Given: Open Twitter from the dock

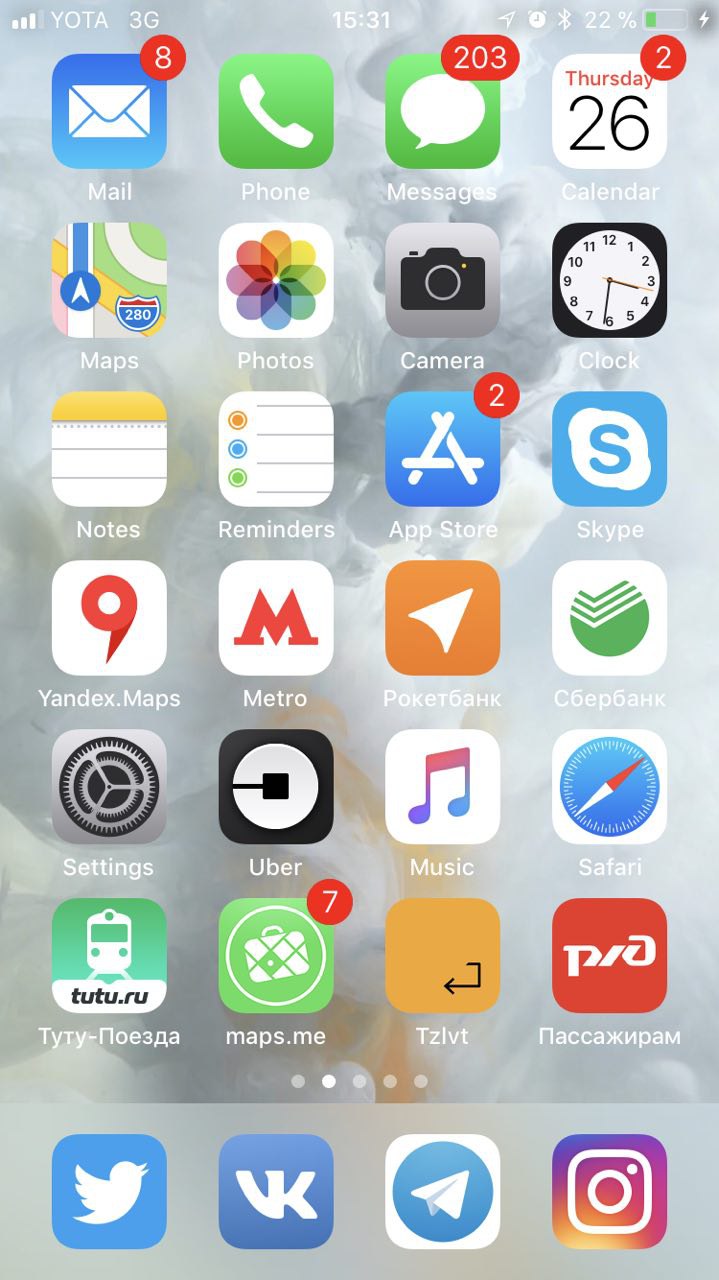Looking at the screenshot, I should click(x=109, y=1191).
